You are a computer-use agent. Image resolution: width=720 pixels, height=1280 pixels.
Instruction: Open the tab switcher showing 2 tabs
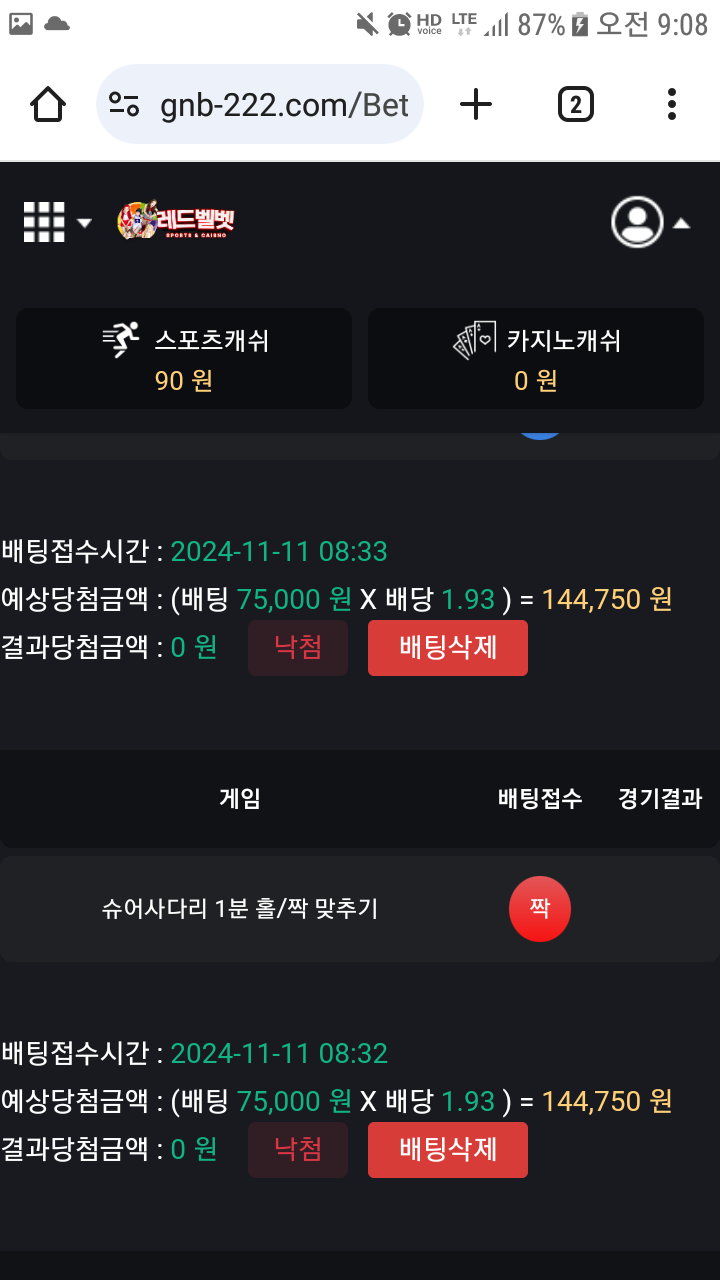coord(575,104)
